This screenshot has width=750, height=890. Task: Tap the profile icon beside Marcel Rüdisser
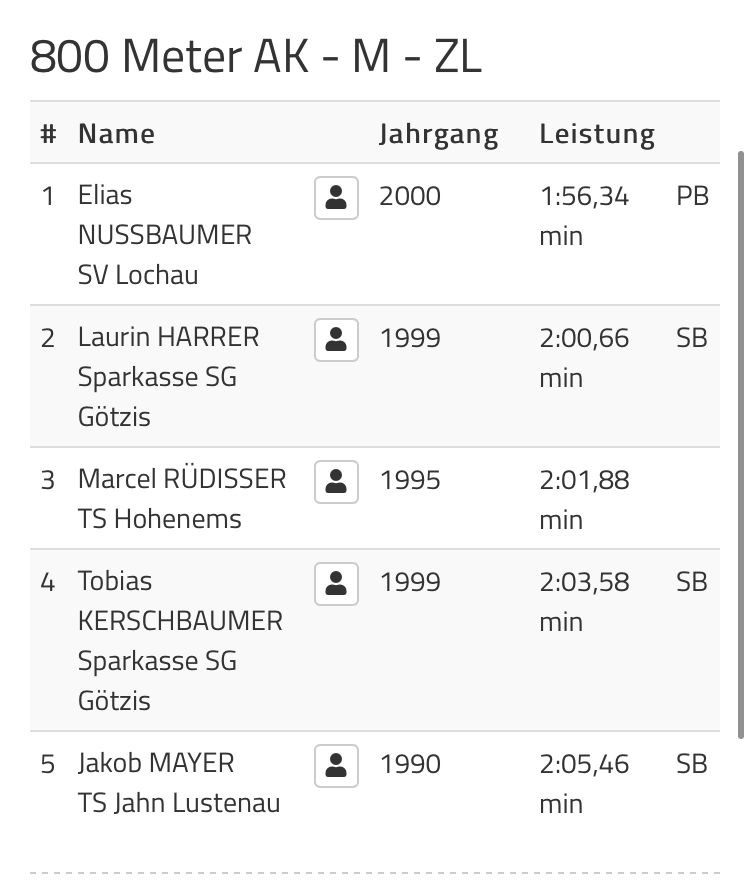336,481
